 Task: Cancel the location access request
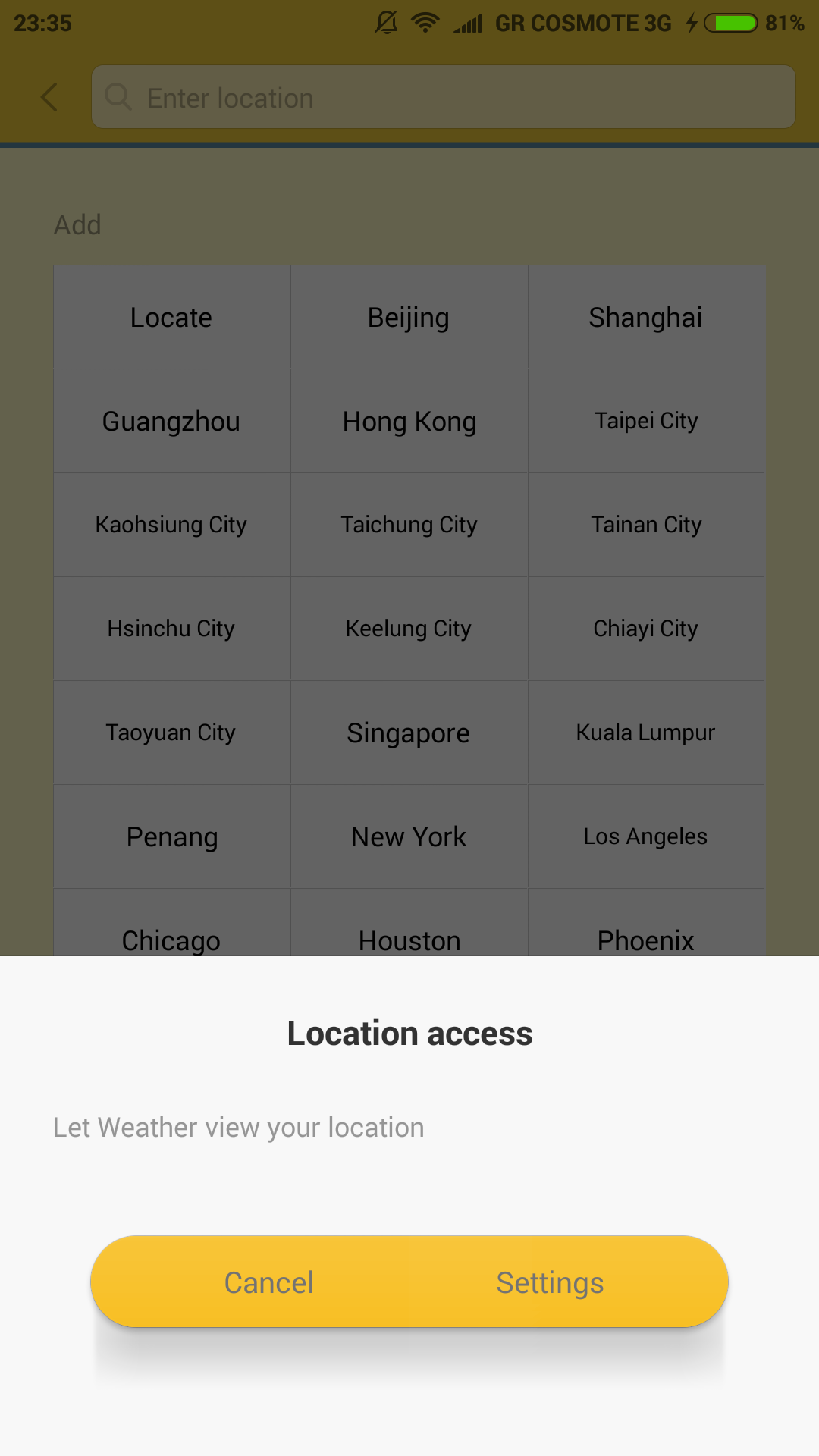point(268,1282)
